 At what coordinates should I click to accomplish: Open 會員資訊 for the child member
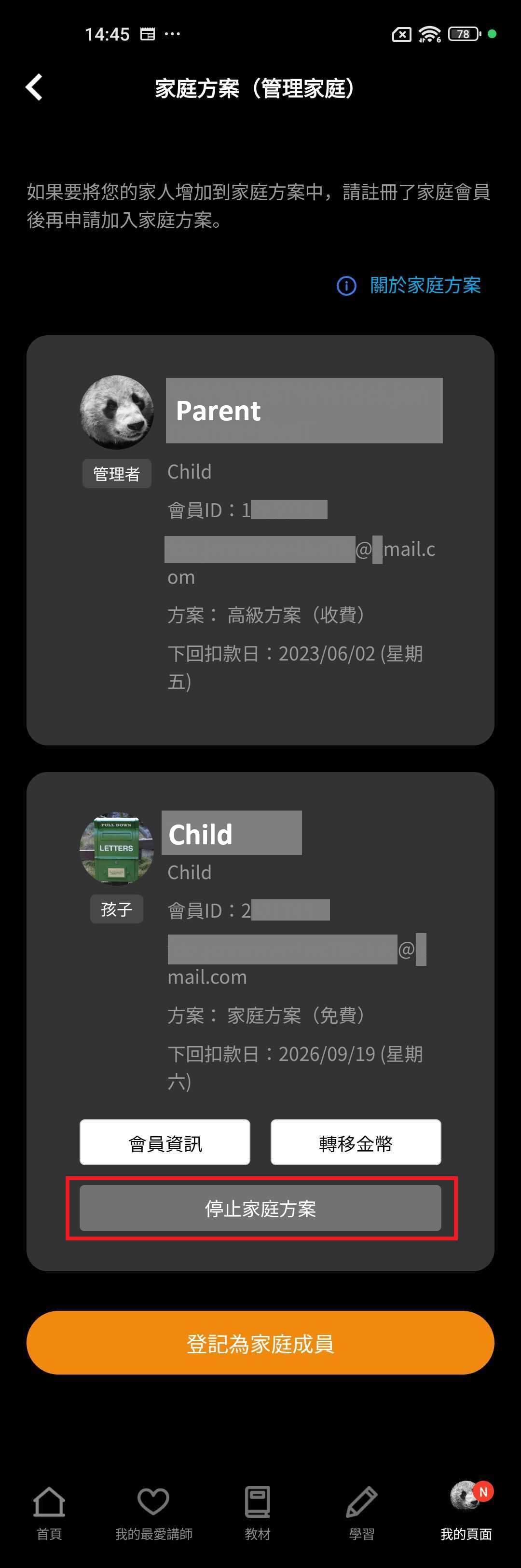165,1142
